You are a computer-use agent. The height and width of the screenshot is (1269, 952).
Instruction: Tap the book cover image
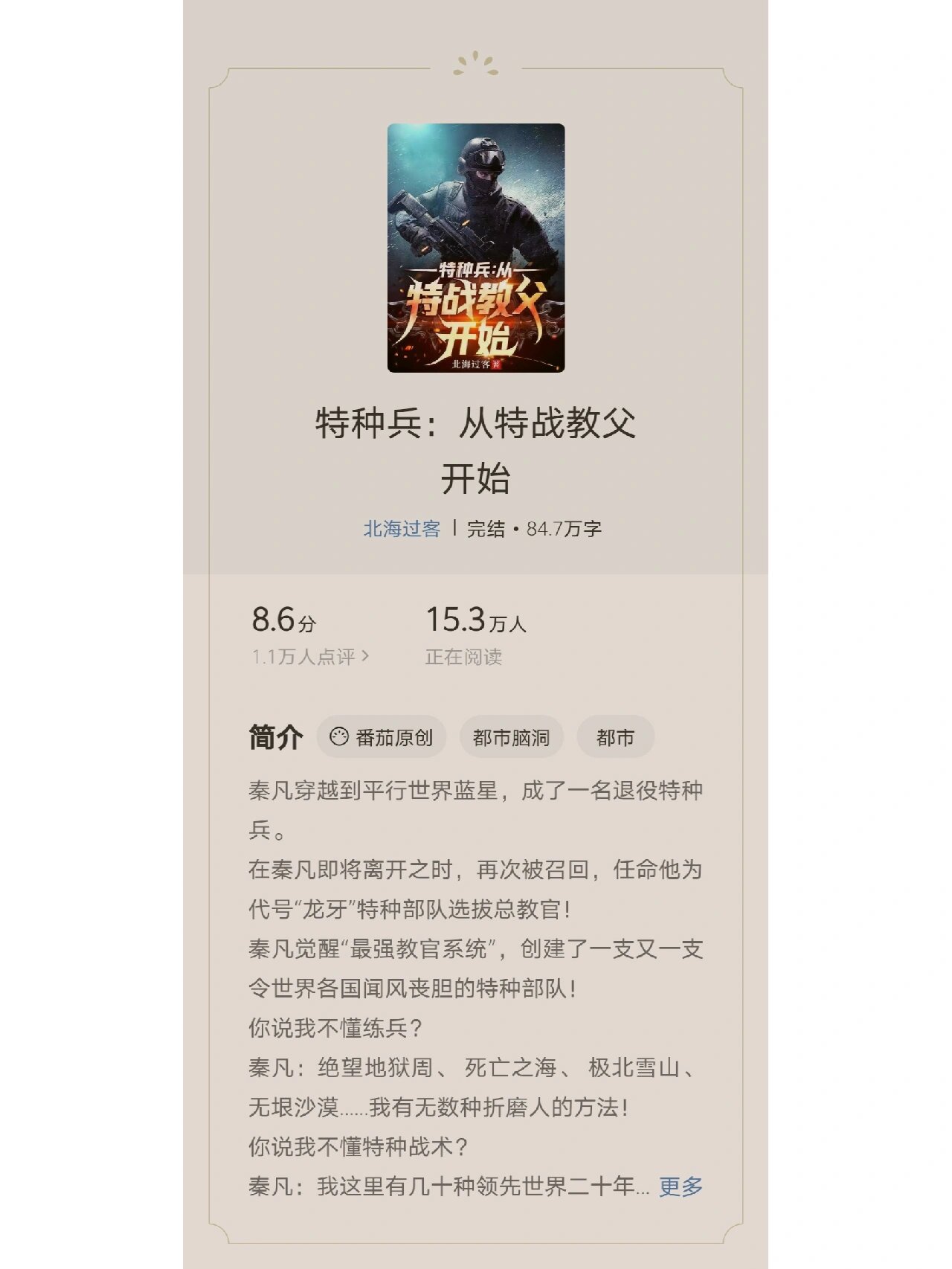(476, 248)
